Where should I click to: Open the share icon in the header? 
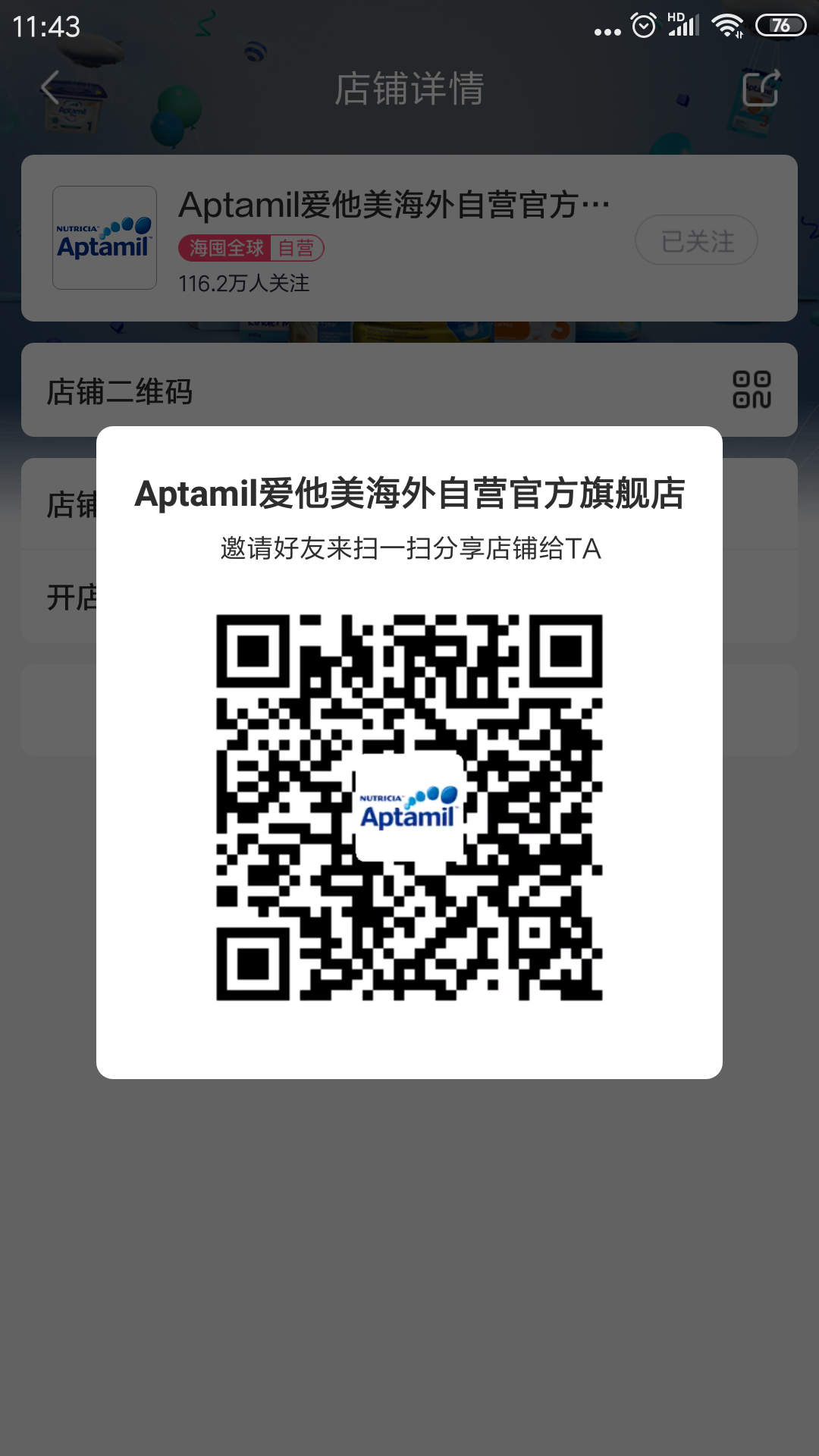[x=761, y=88]
